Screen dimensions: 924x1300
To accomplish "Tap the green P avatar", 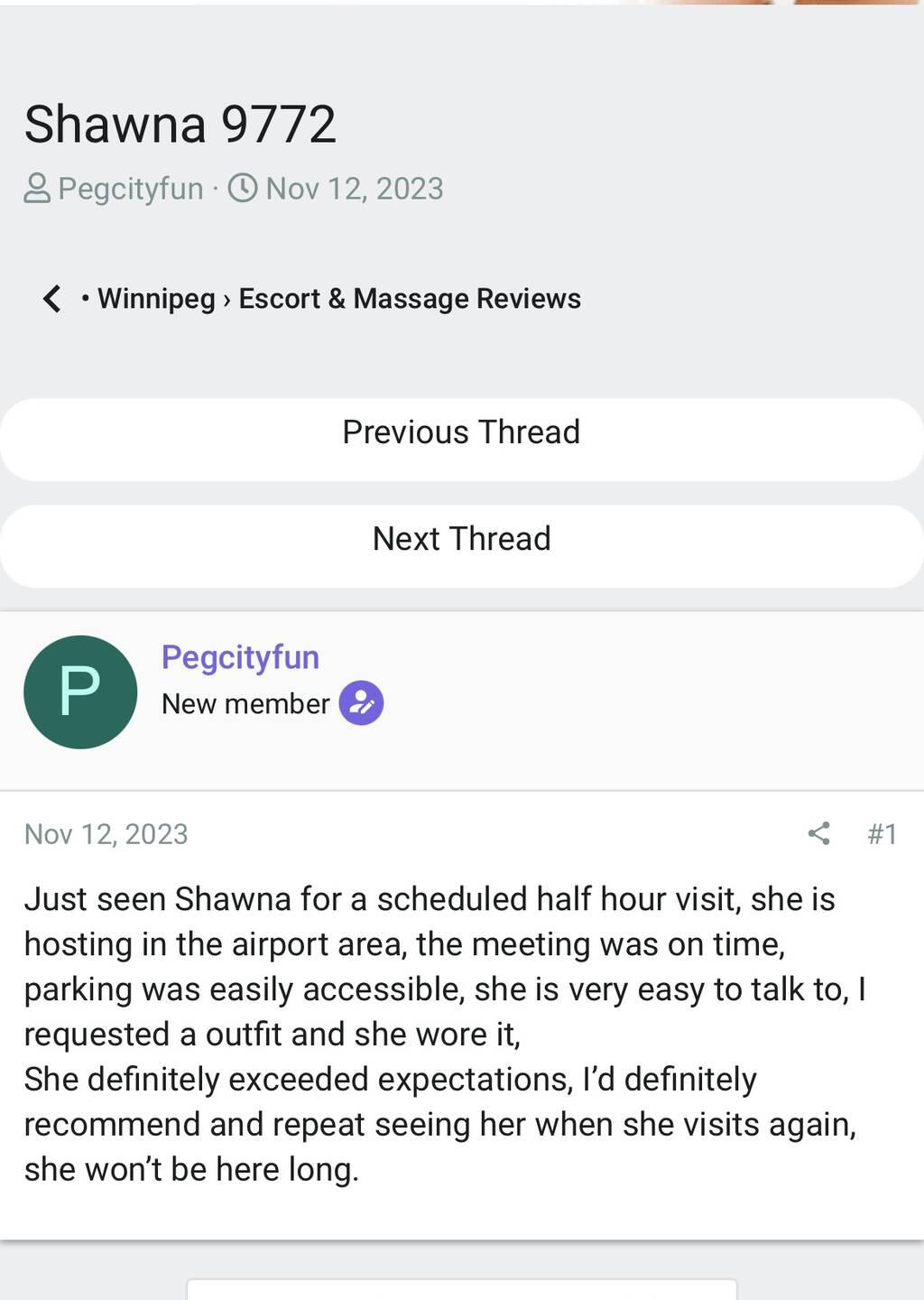I will [x=80, y=692].
